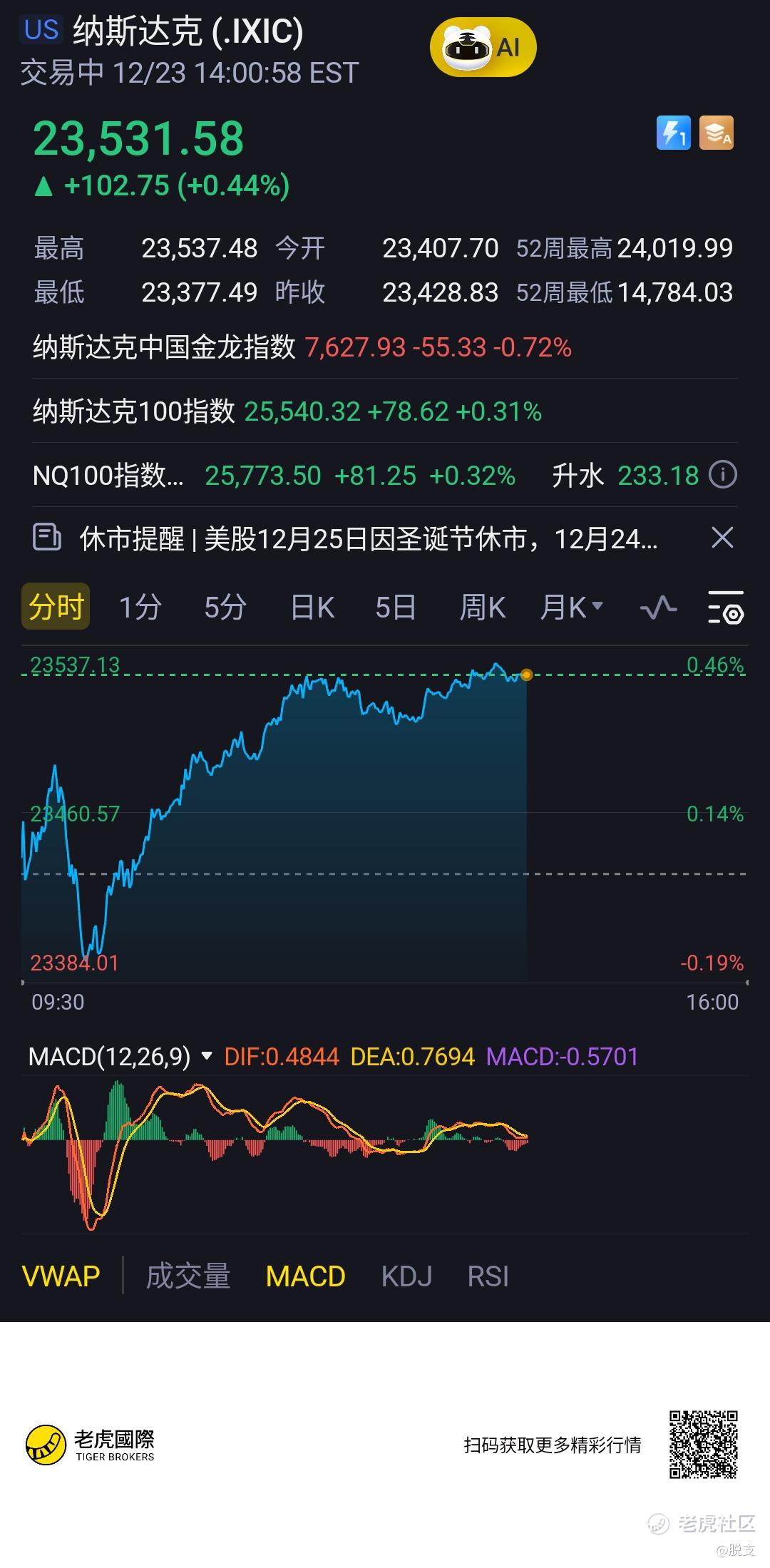This screenshot has width=770, height=1568.
Task: Show info about 升水 premium
Action: (723, 475)
